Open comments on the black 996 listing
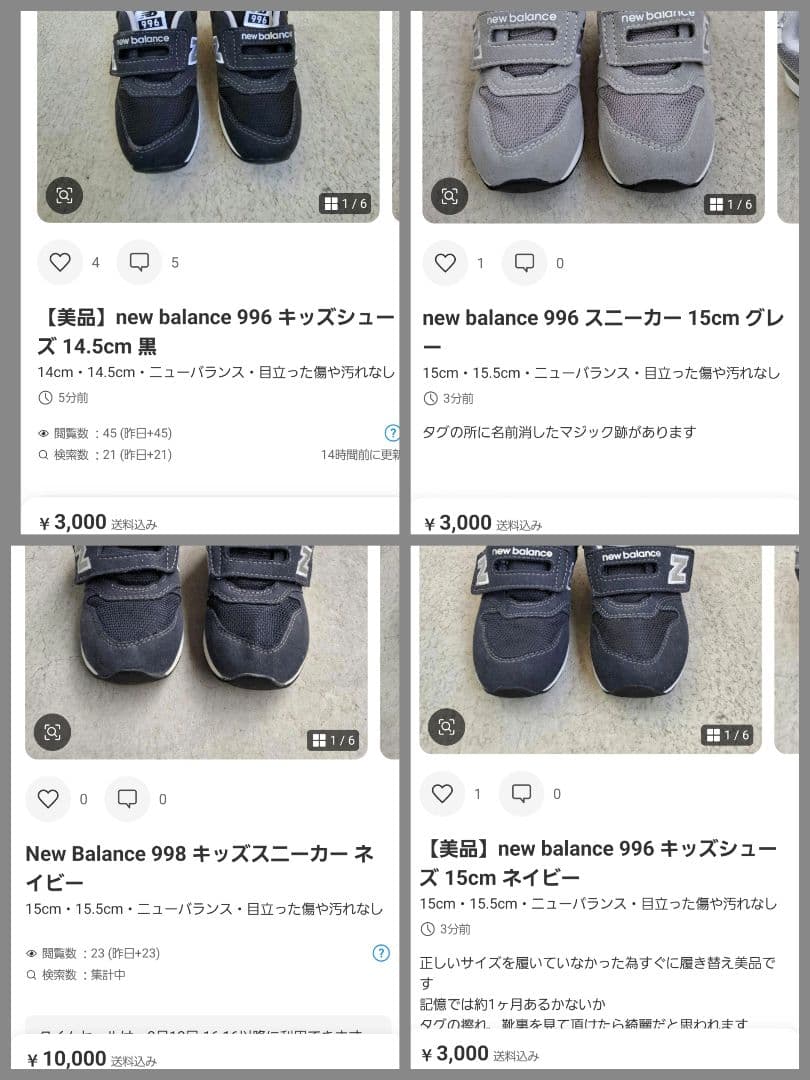Screen dimensions: 810x1080 (x=138, y=262)
